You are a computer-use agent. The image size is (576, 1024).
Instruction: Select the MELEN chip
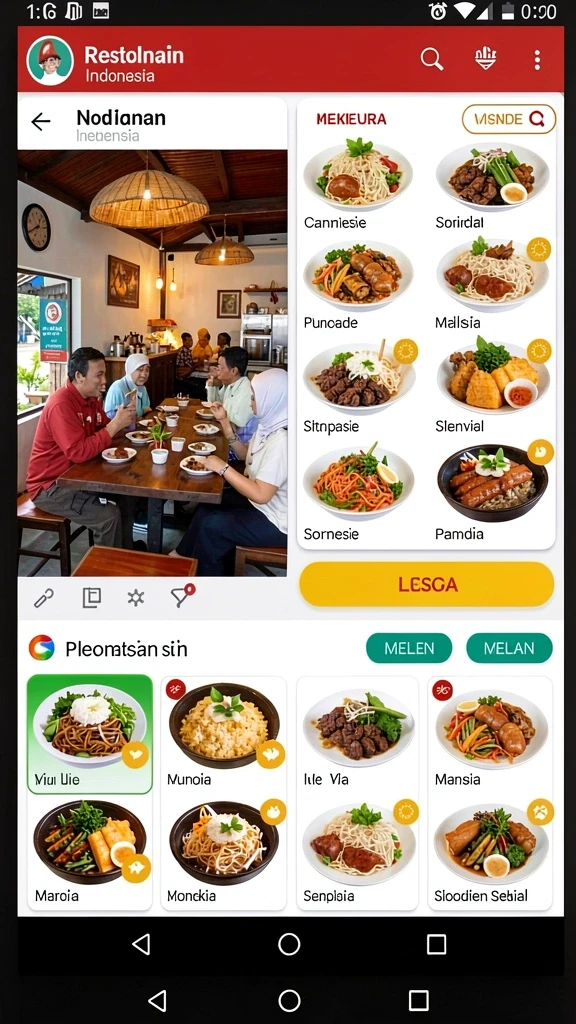(409, 648)
